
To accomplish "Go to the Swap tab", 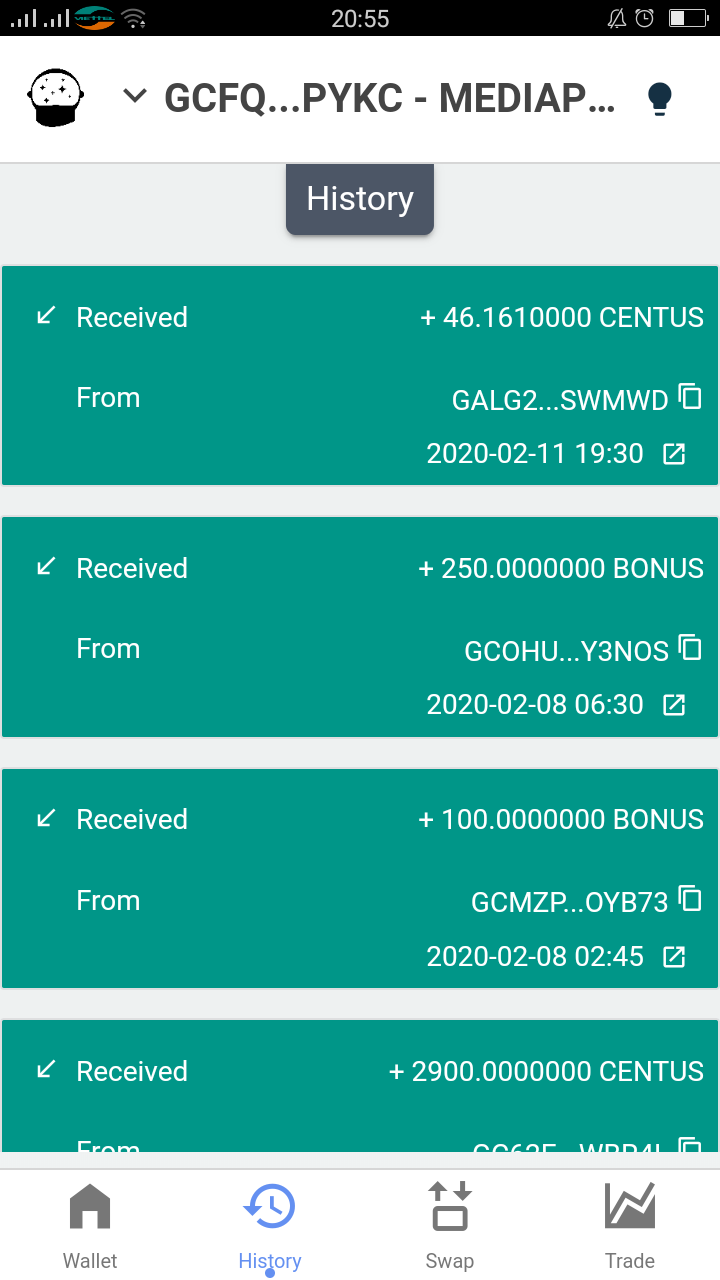I will coord(450,1225).
